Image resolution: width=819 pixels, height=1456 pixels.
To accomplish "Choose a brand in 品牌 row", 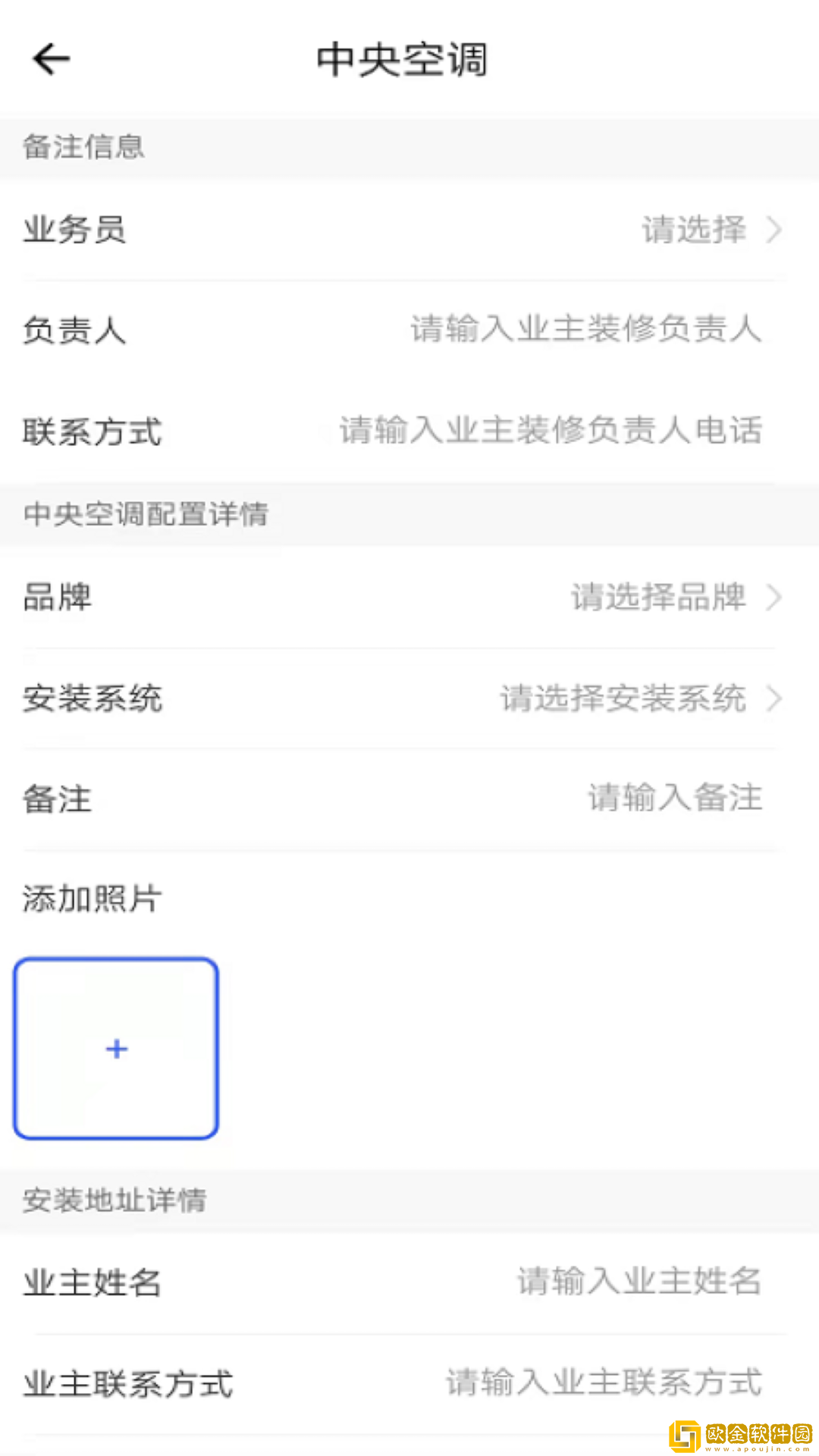I will (x=673, y=598).
